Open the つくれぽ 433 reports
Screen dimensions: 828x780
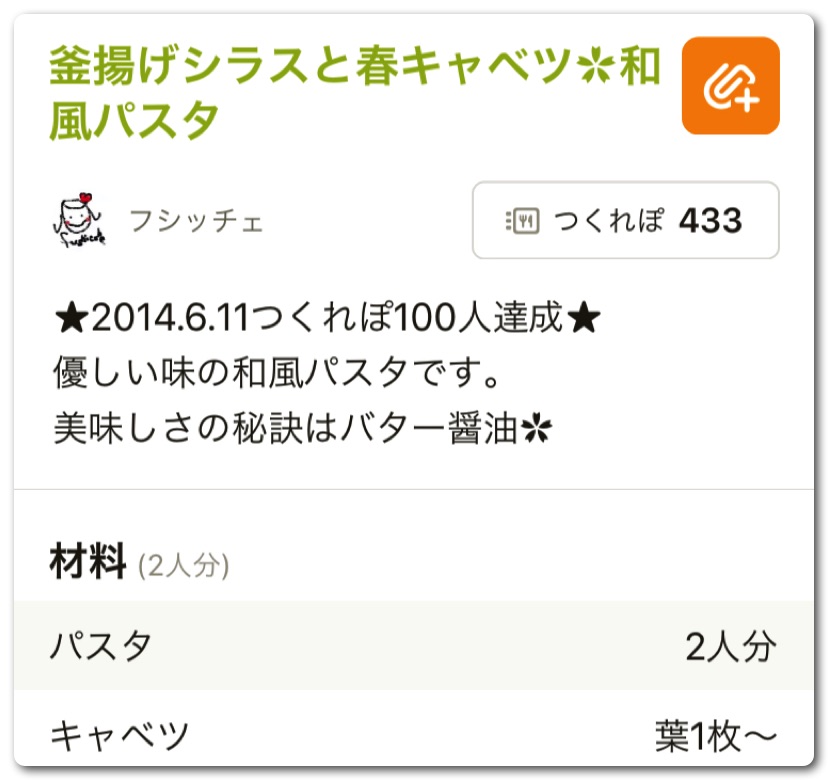625,220
